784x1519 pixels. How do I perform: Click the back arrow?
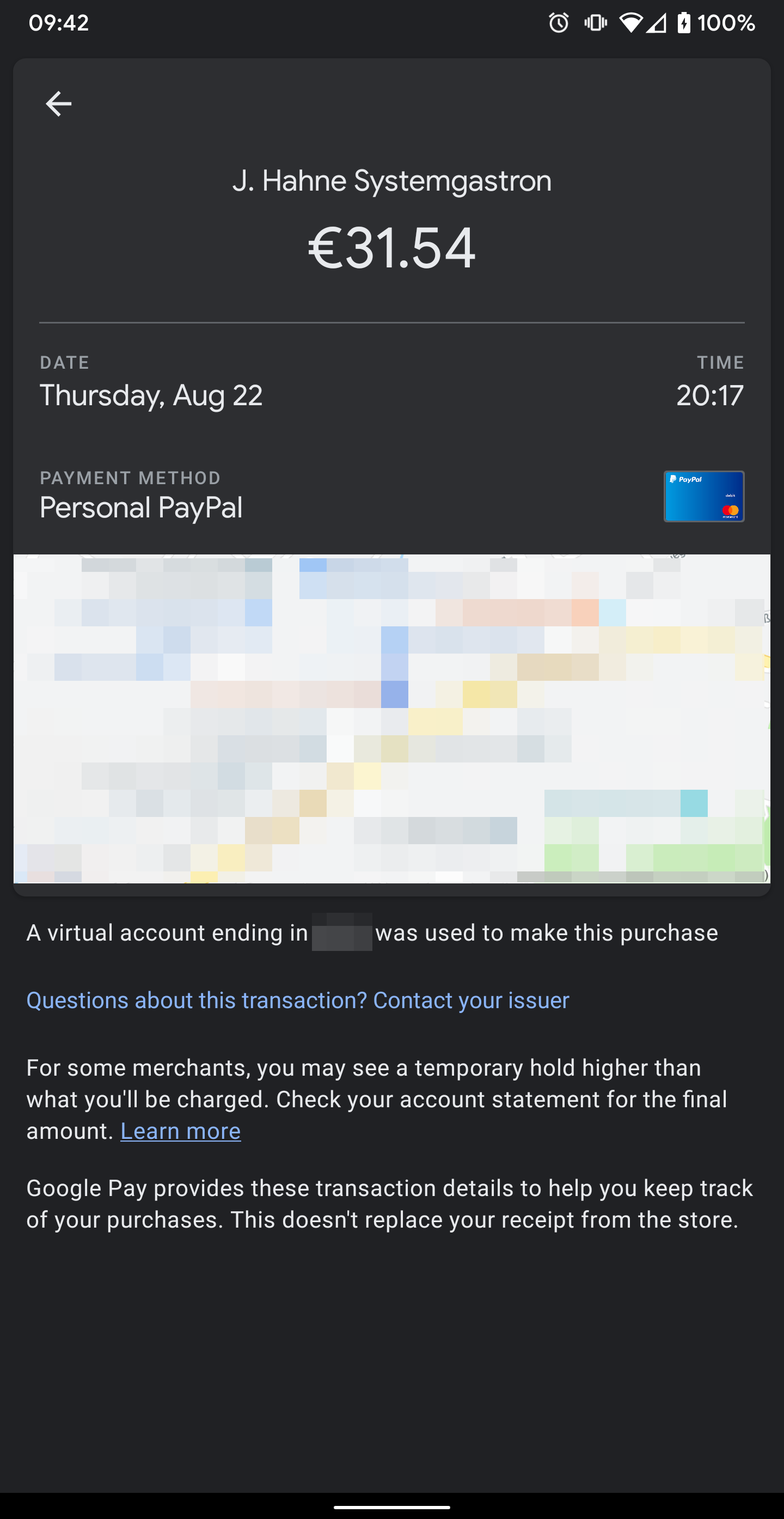tap(58, 103)
